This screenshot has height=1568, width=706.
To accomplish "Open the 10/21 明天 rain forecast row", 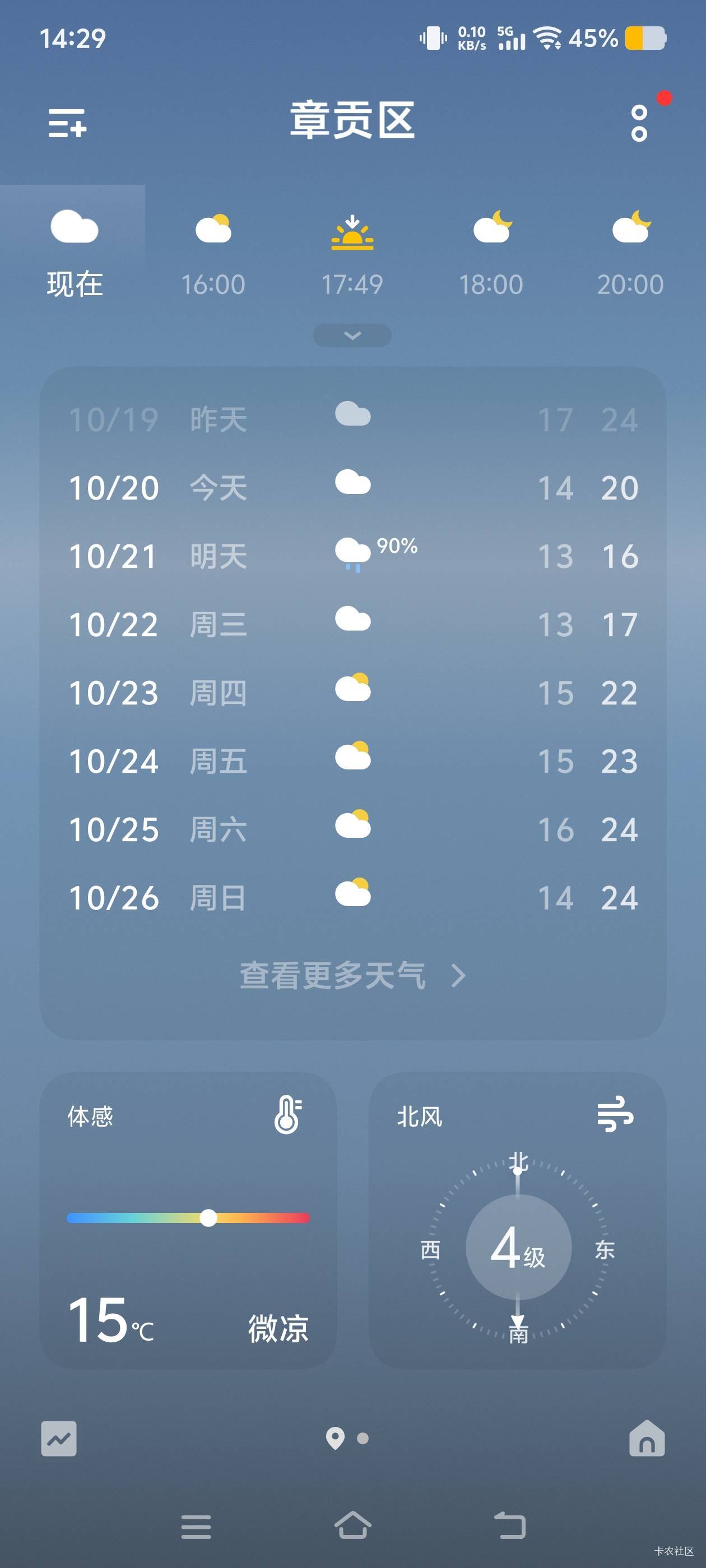I will click(x=352, y=556).
